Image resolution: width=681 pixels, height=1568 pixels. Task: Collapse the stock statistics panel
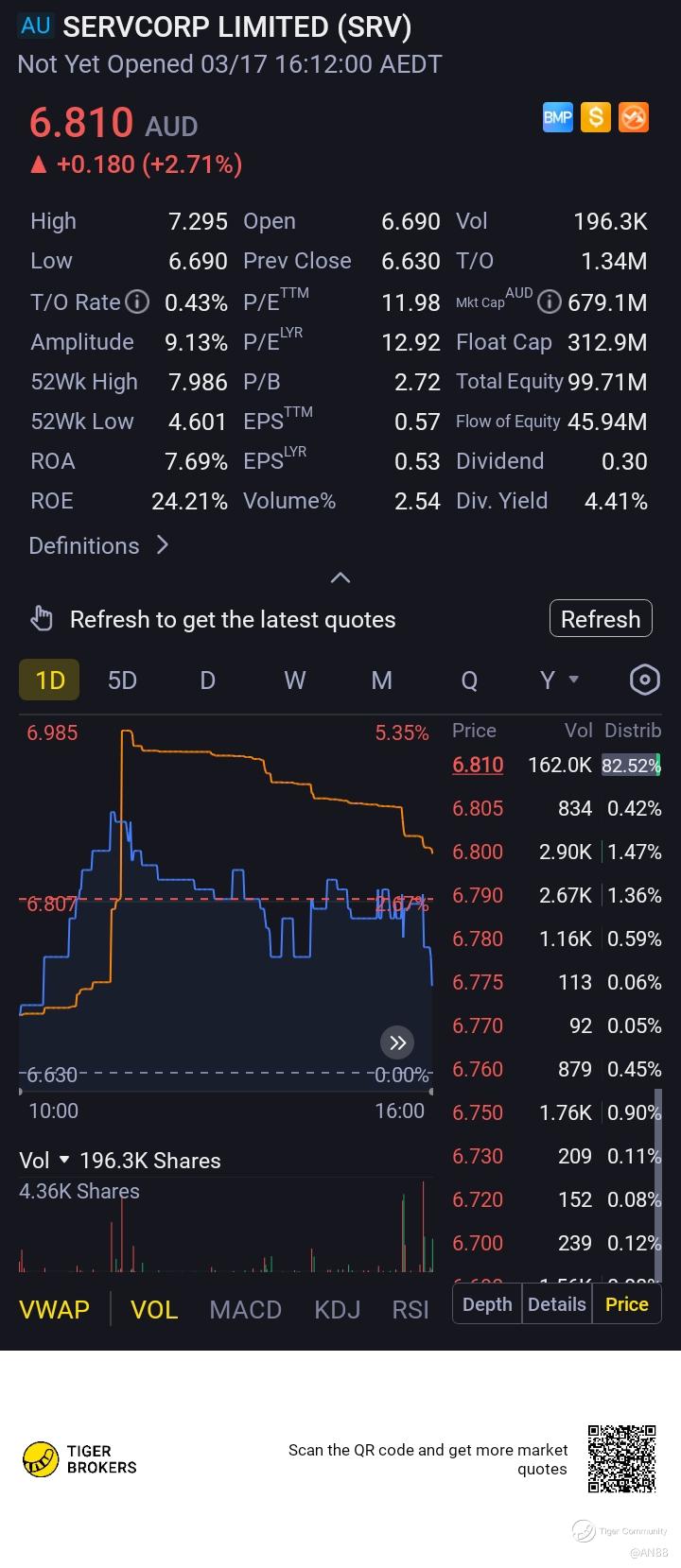(340, 577)
